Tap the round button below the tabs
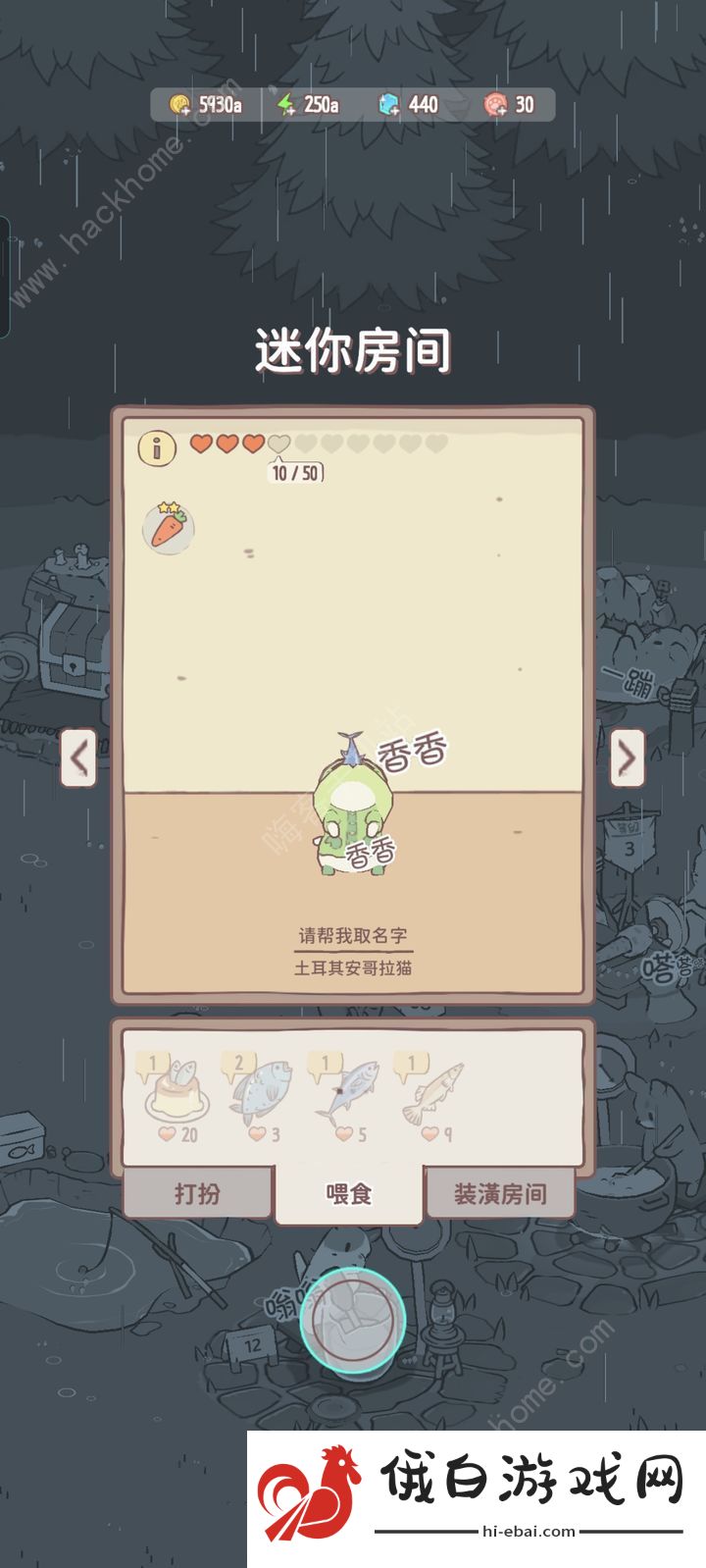This screenshot has width=706, height=1568. (352, 1319)
